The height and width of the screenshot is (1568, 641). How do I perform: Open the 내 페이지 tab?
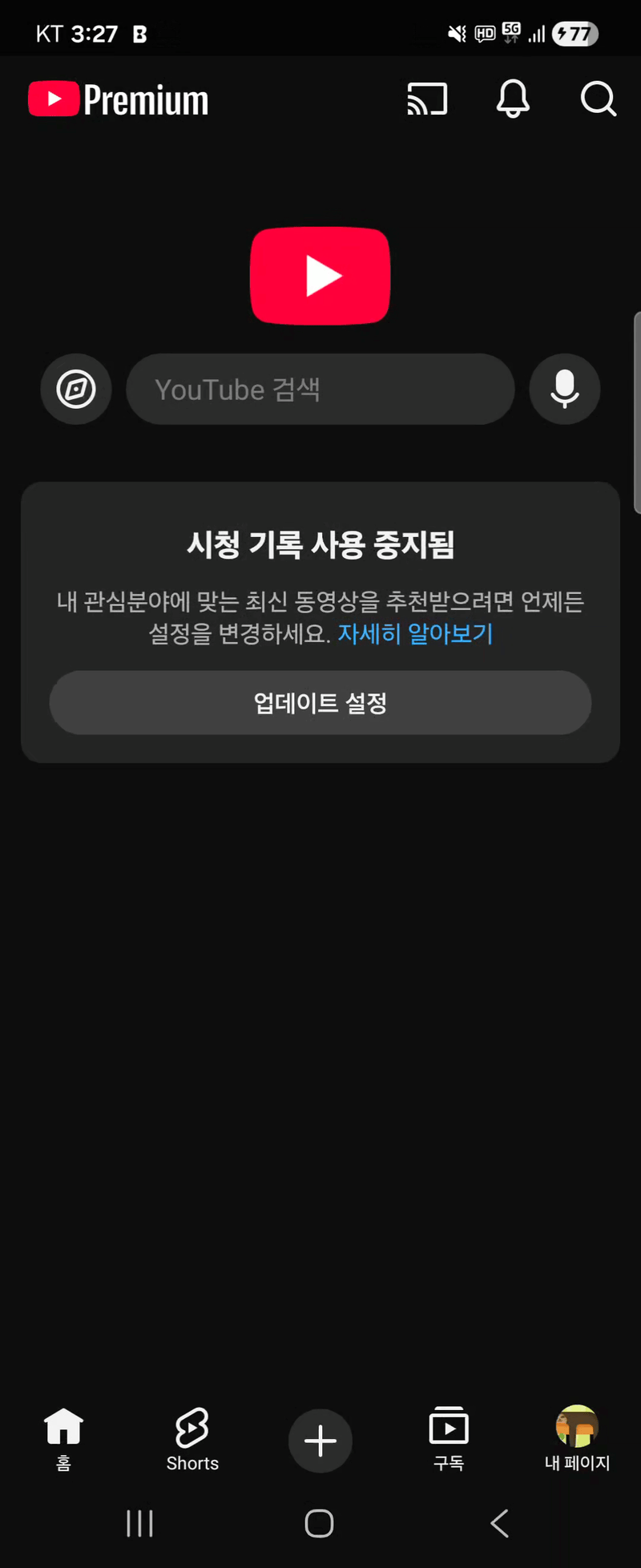coord(577,1439)
